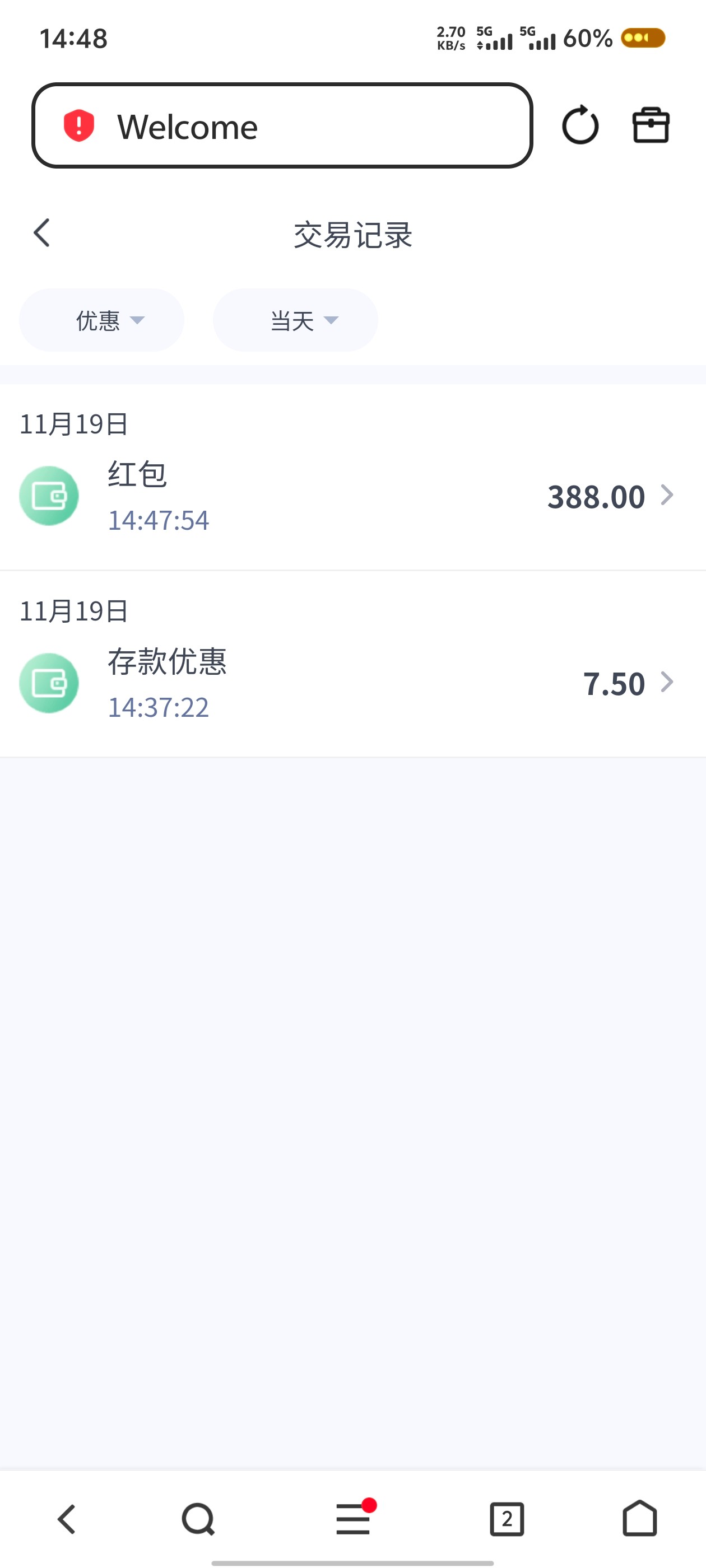Go to the browser home page

640,1519
